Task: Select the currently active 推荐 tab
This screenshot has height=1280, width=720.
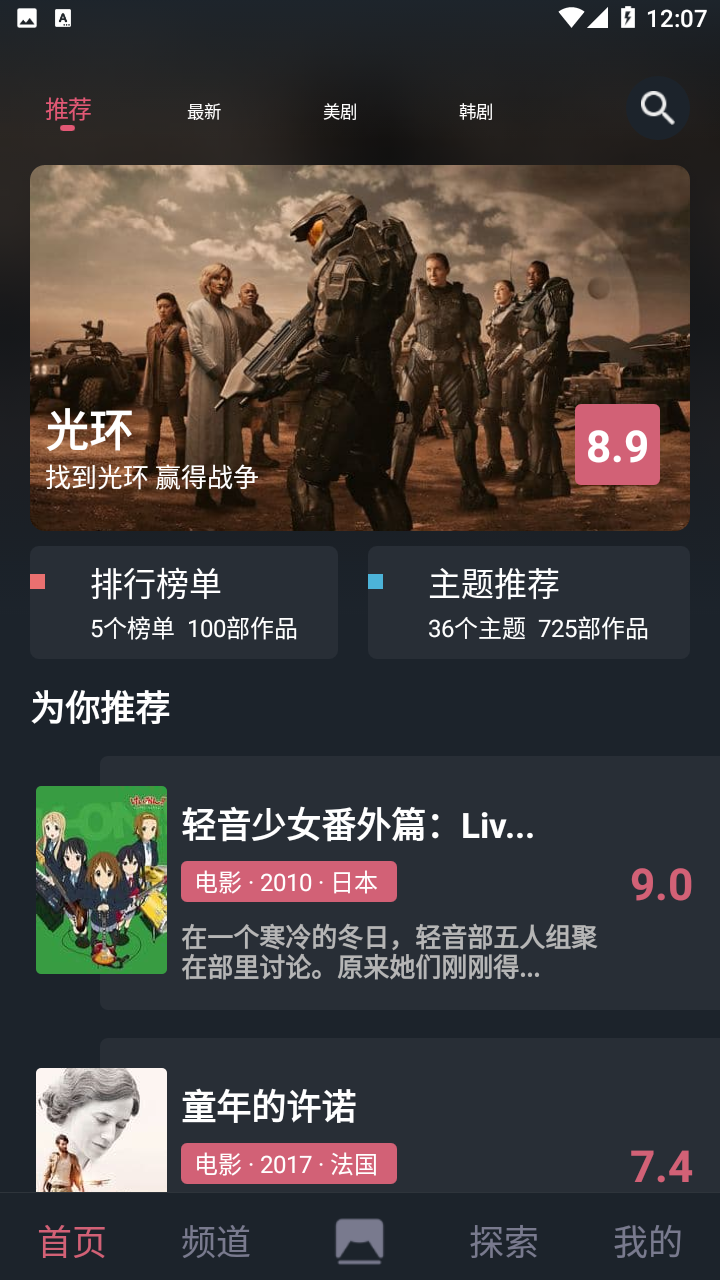Action: point(68,111)
